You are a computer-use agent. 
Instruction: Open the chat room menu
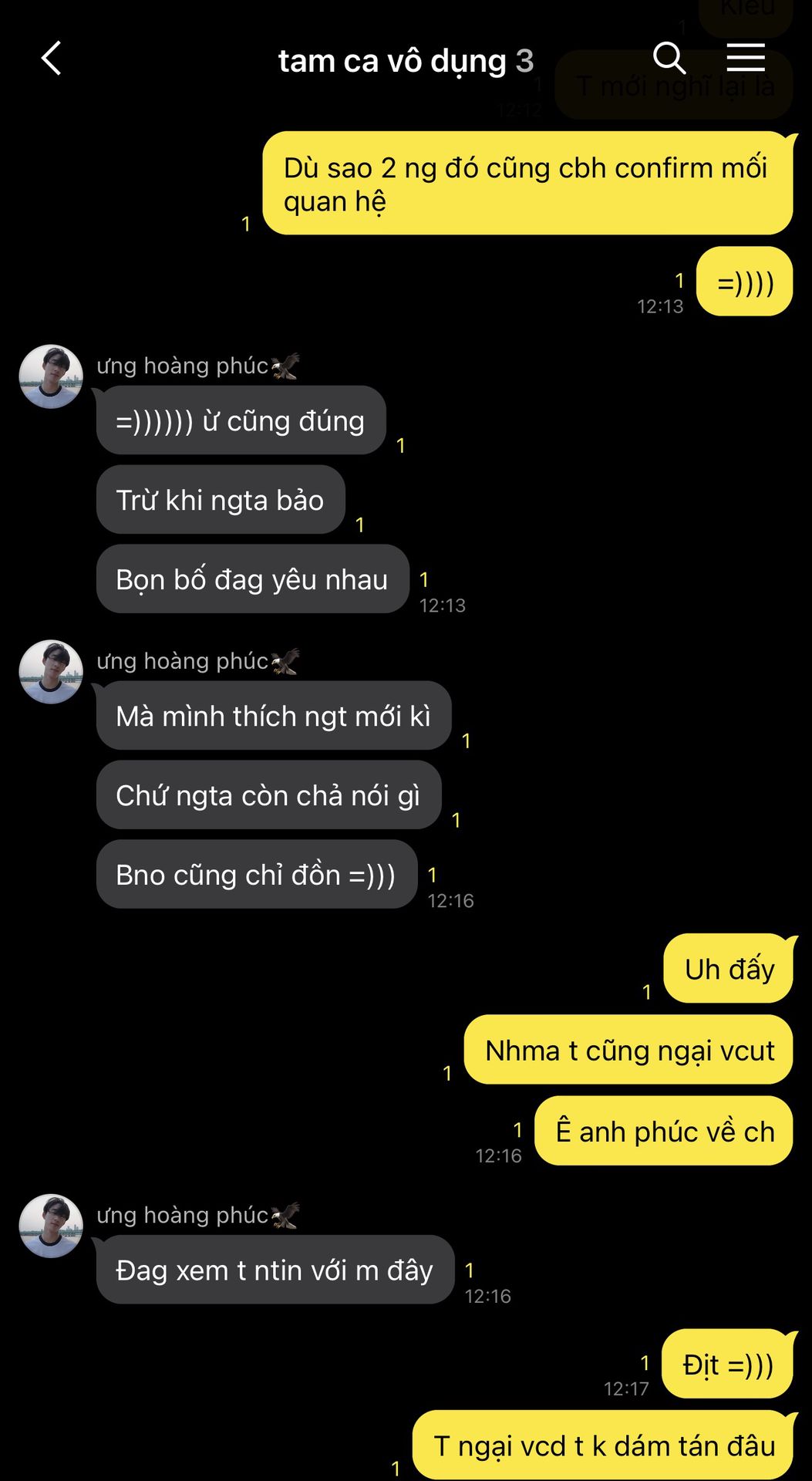[x=745, y=58]
